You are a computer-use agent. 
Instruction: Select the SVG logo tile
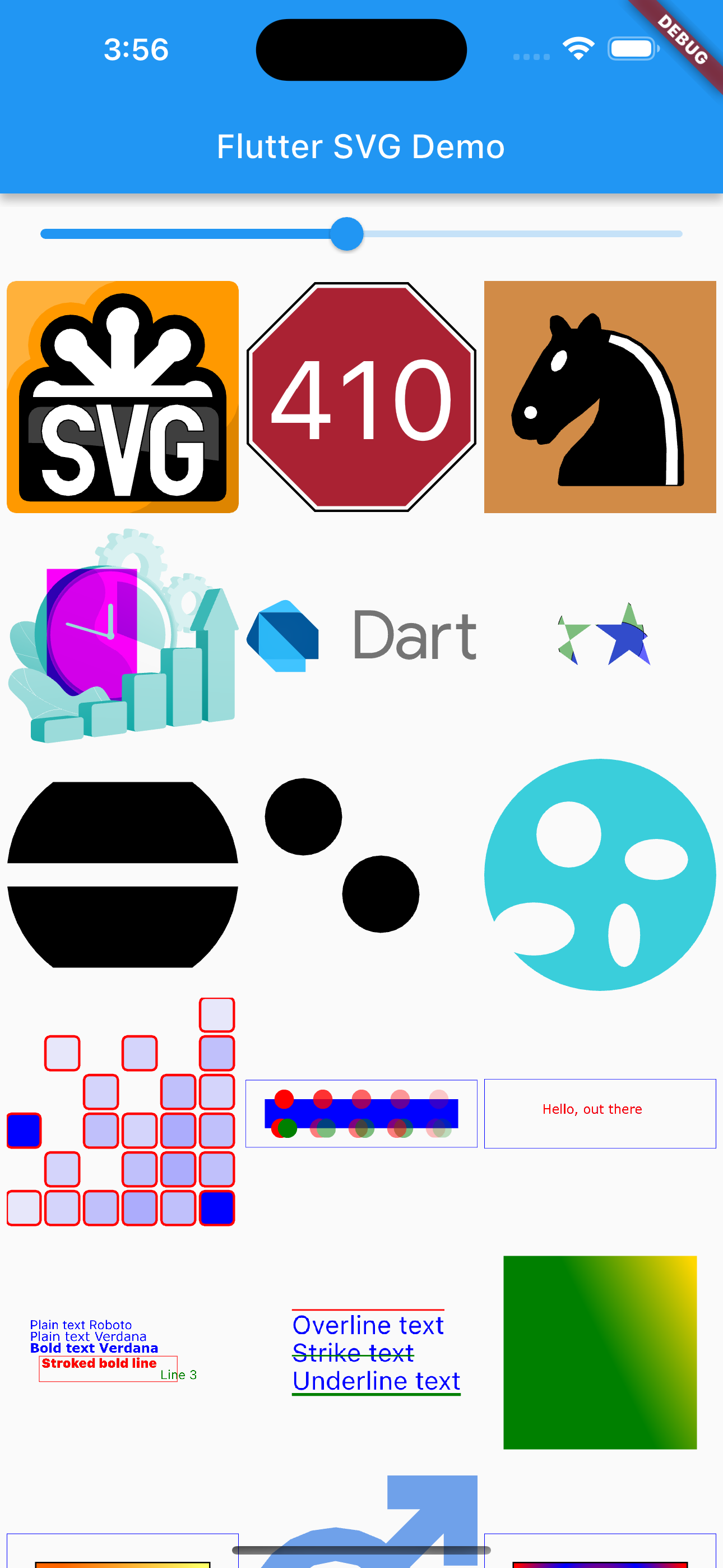tap(122, 396)
